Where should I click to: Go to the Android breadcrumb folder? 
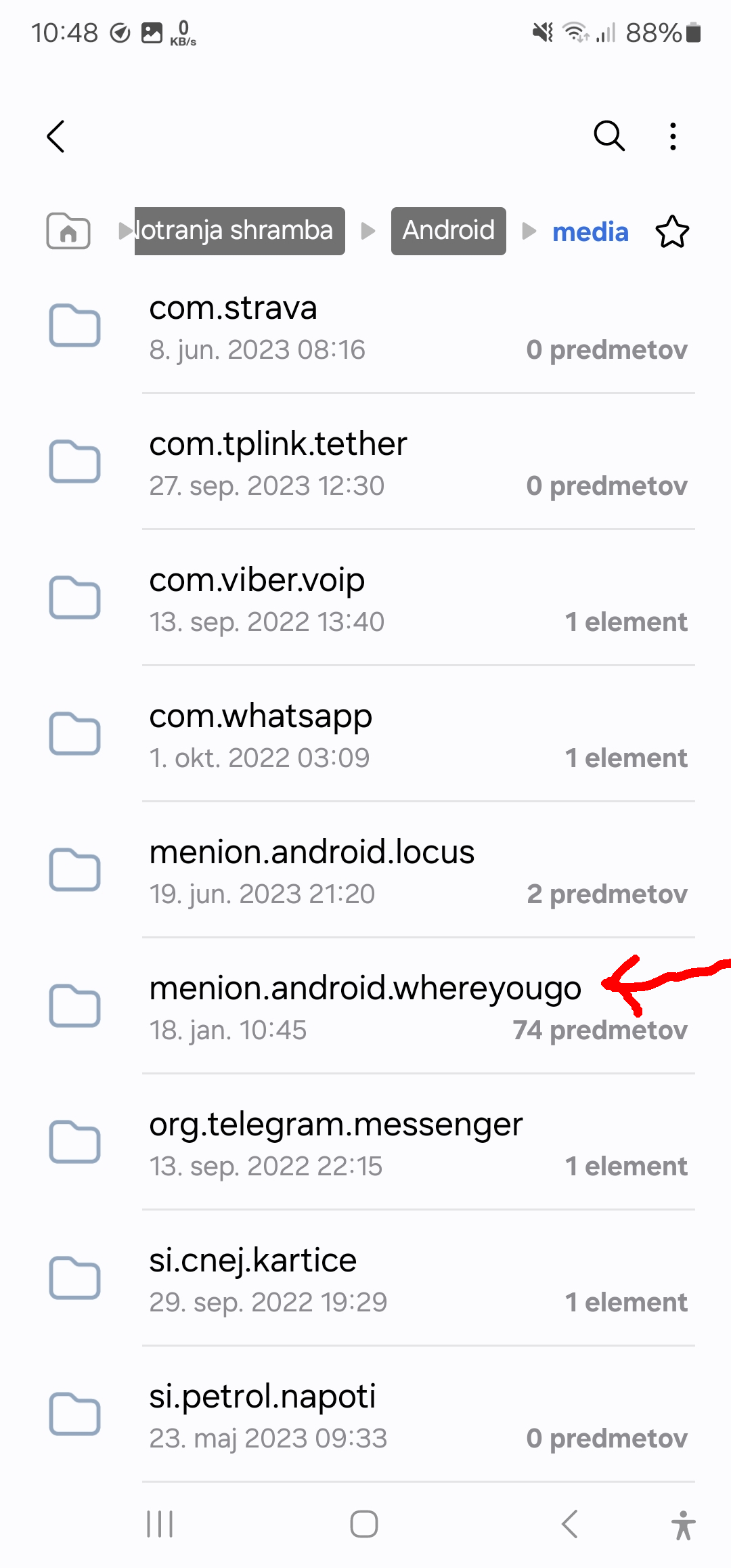(448, 231)
